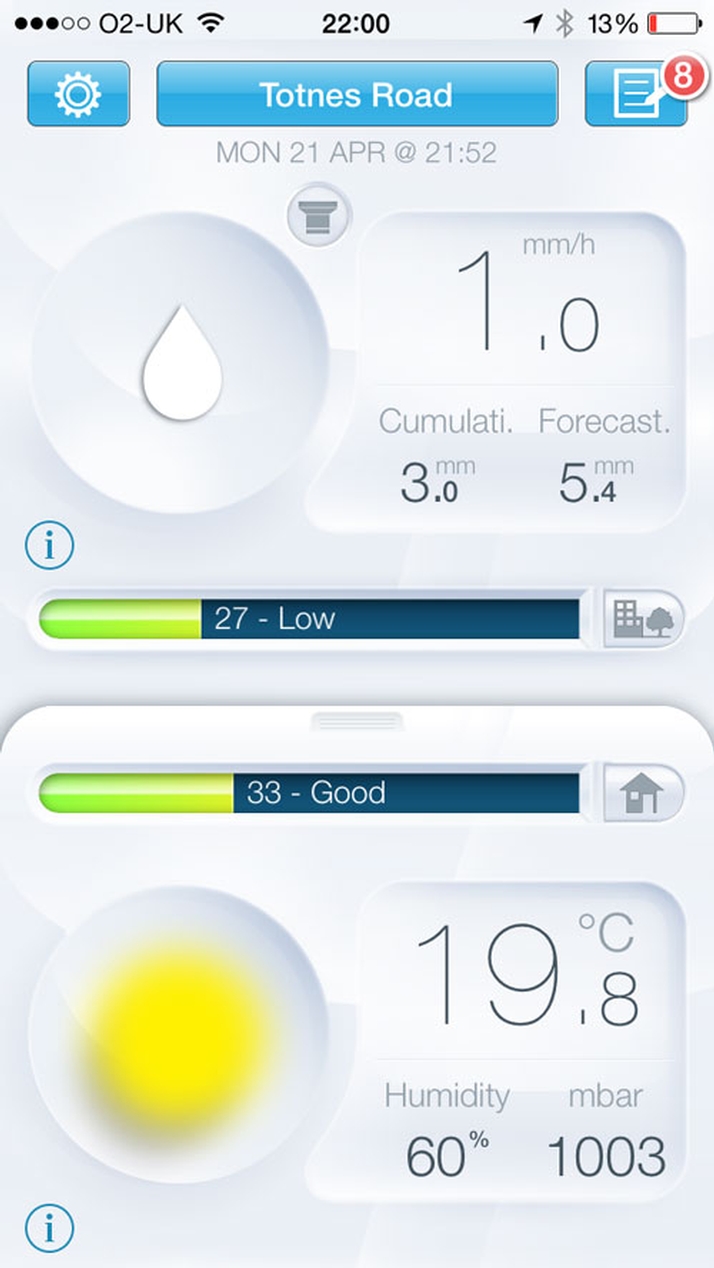Tap the Totnes Road station button
714x1268 pixels.
(357, 94)
